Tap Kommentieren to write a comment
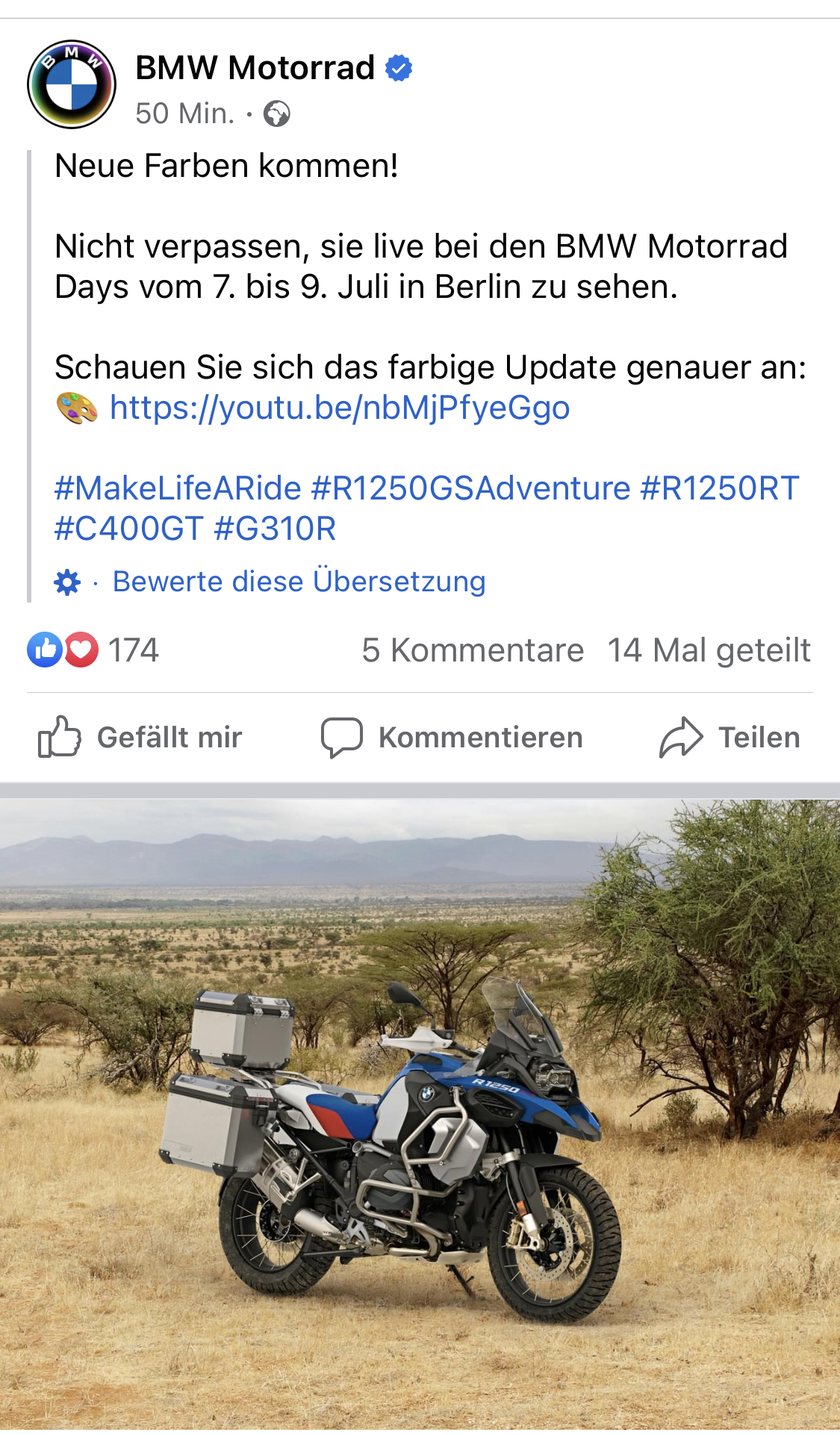Viewport: 840px width, 1435px height. 452,738
